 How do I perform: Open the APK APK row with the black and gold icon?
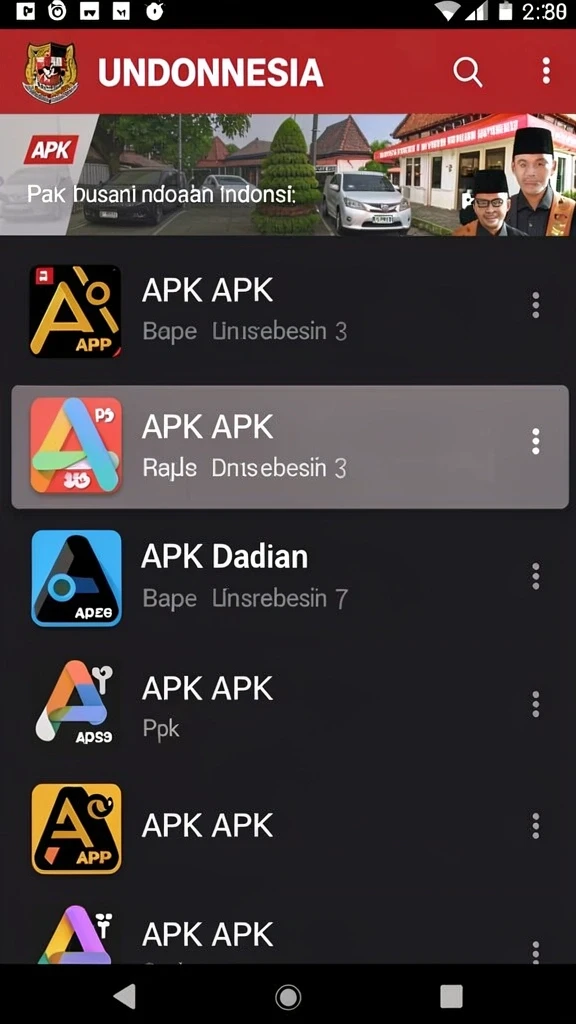coord(288,311)
